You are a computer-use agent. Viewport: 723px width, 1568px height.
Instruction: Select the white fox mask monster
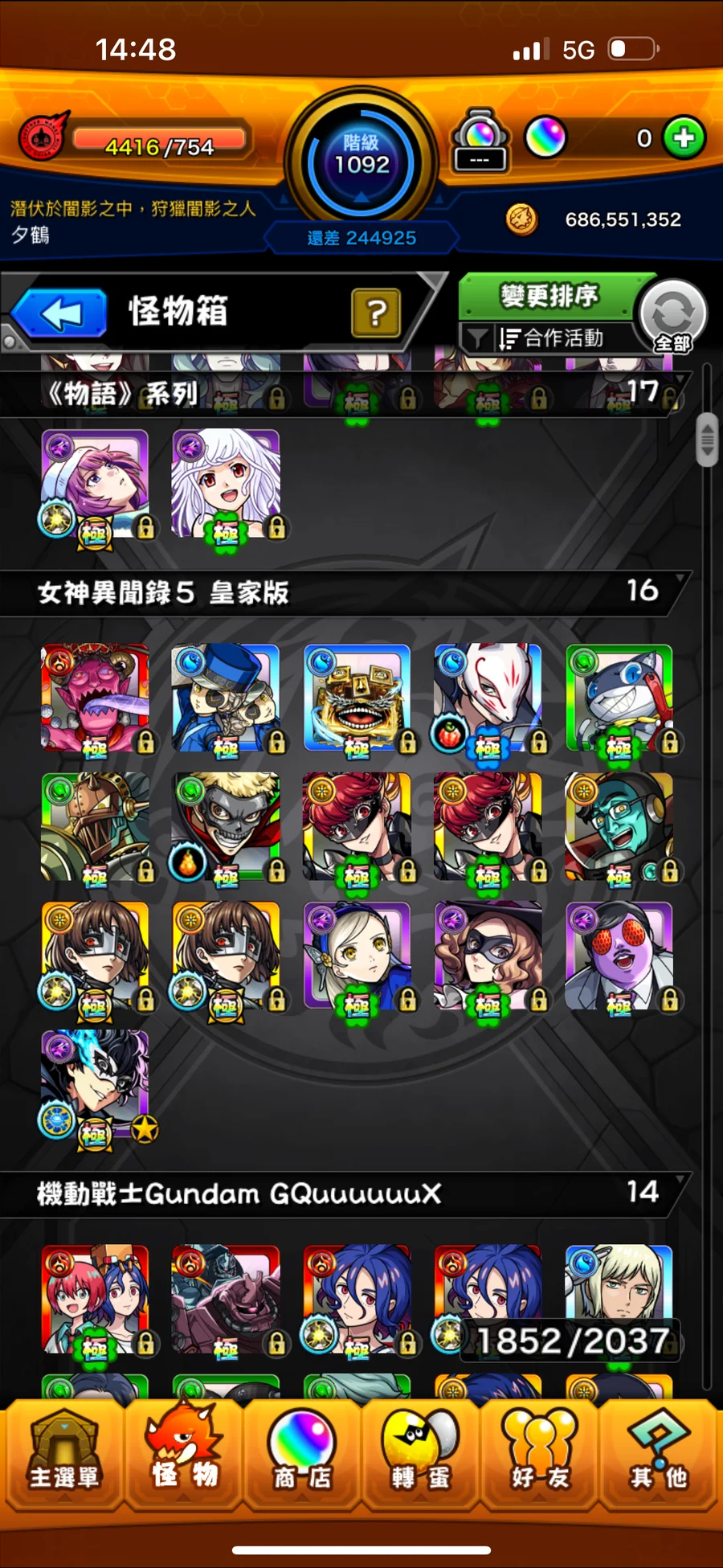tap(488, 698)
